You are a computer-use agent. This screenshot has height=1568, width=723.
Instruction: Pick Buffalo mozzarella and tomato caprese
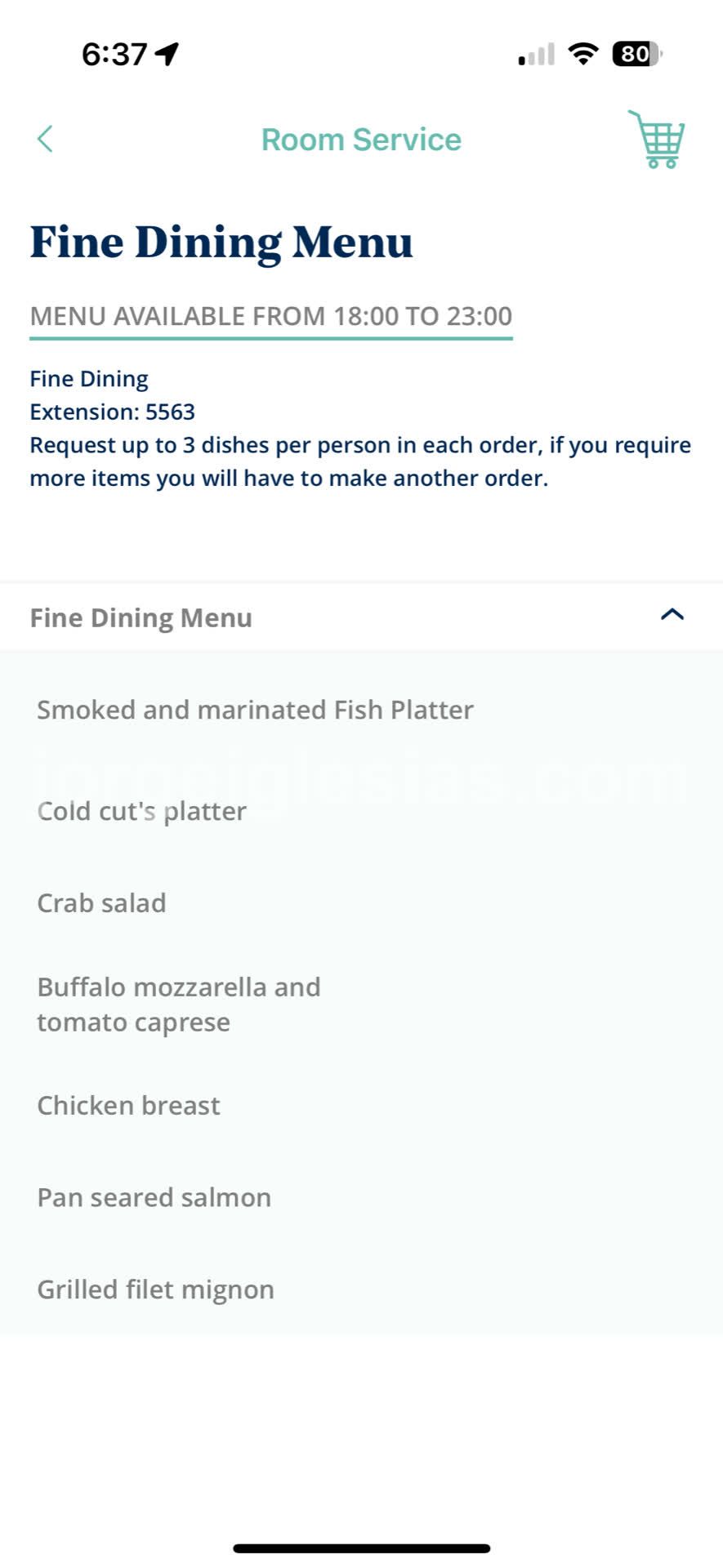(179, 1004)
